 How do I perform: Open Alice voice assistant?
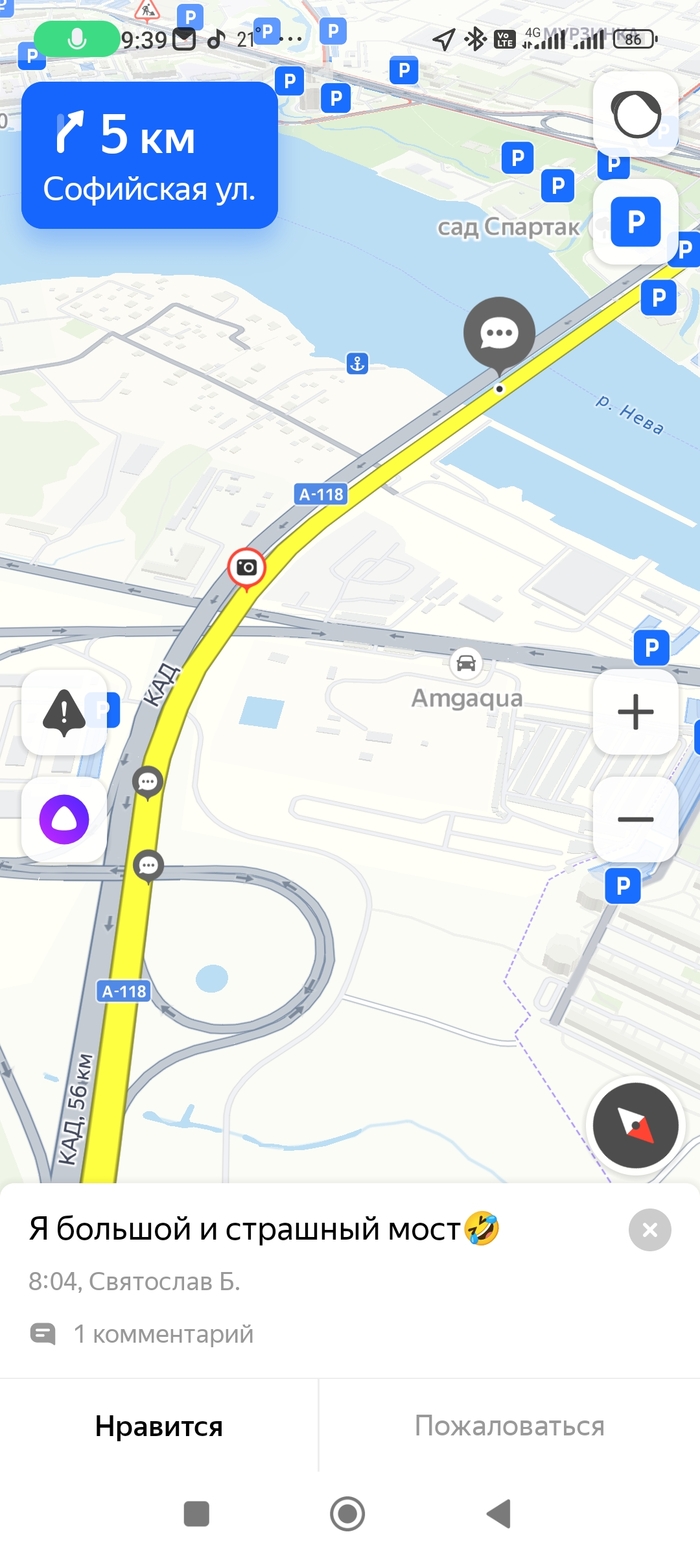click(x=64, y=820)
